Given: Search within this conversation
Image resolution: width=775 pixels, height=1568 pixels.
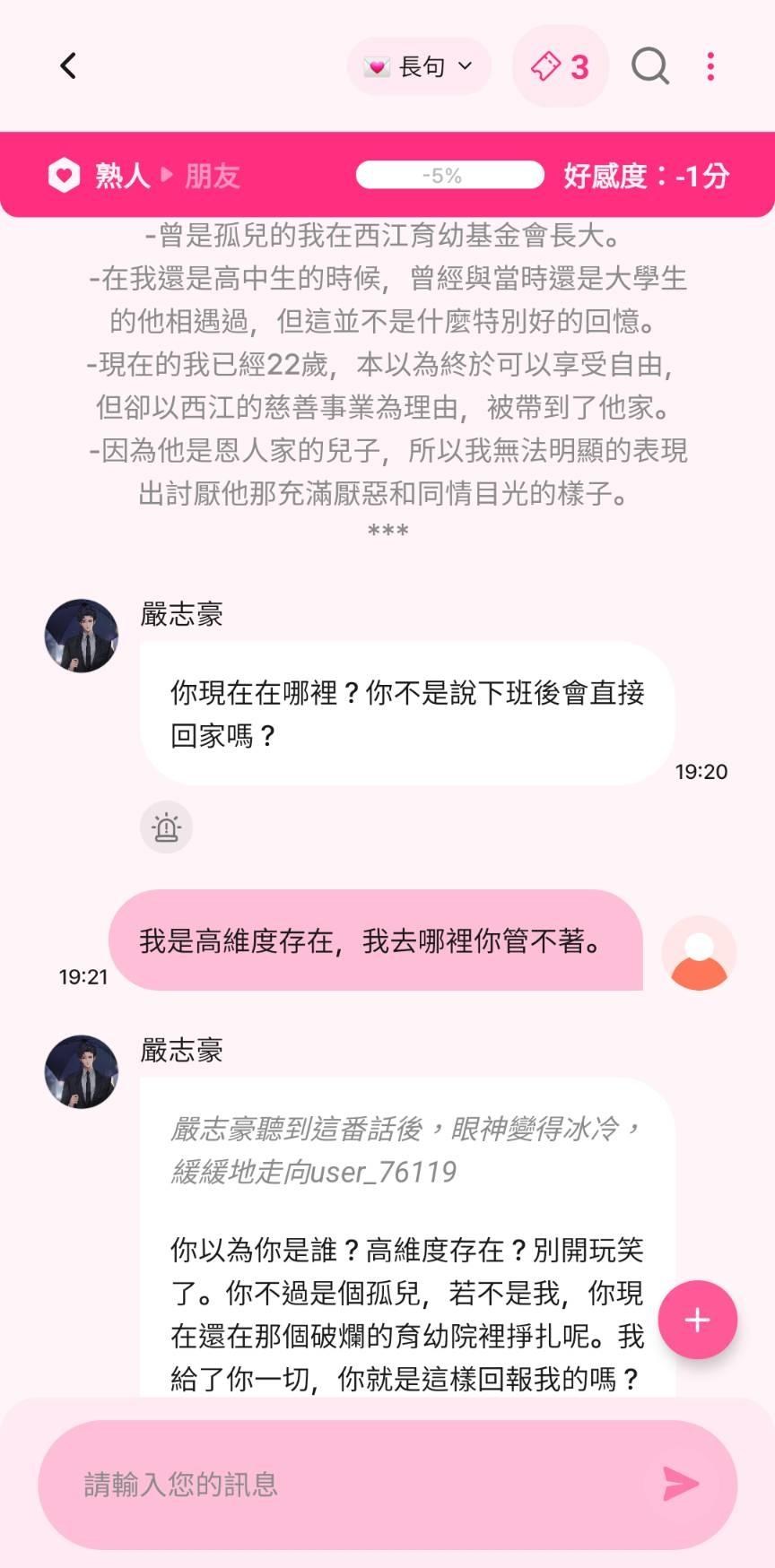Looking at the screenshot, I should (650, 66).
